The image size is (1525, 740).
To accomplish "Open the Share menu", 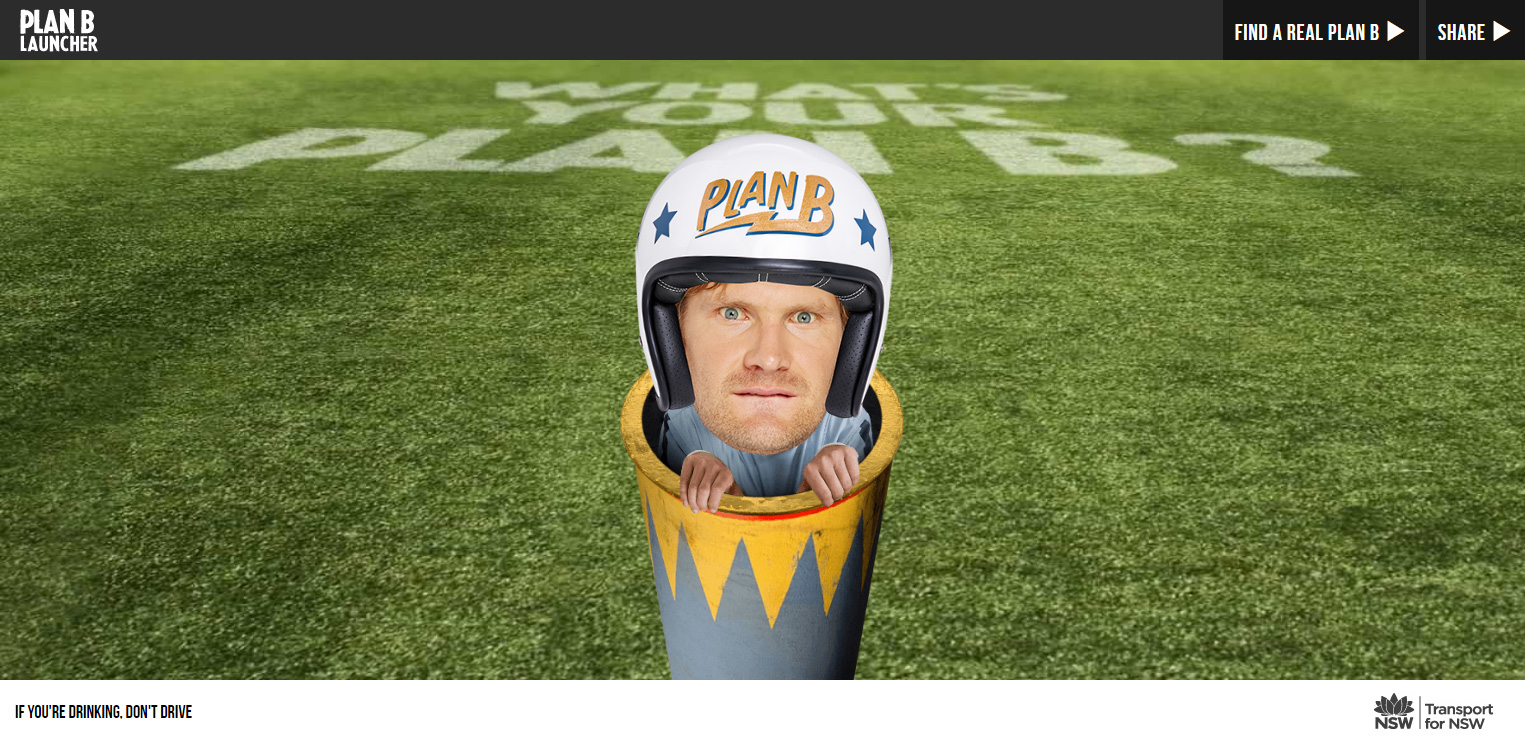I will point(1473,31).
